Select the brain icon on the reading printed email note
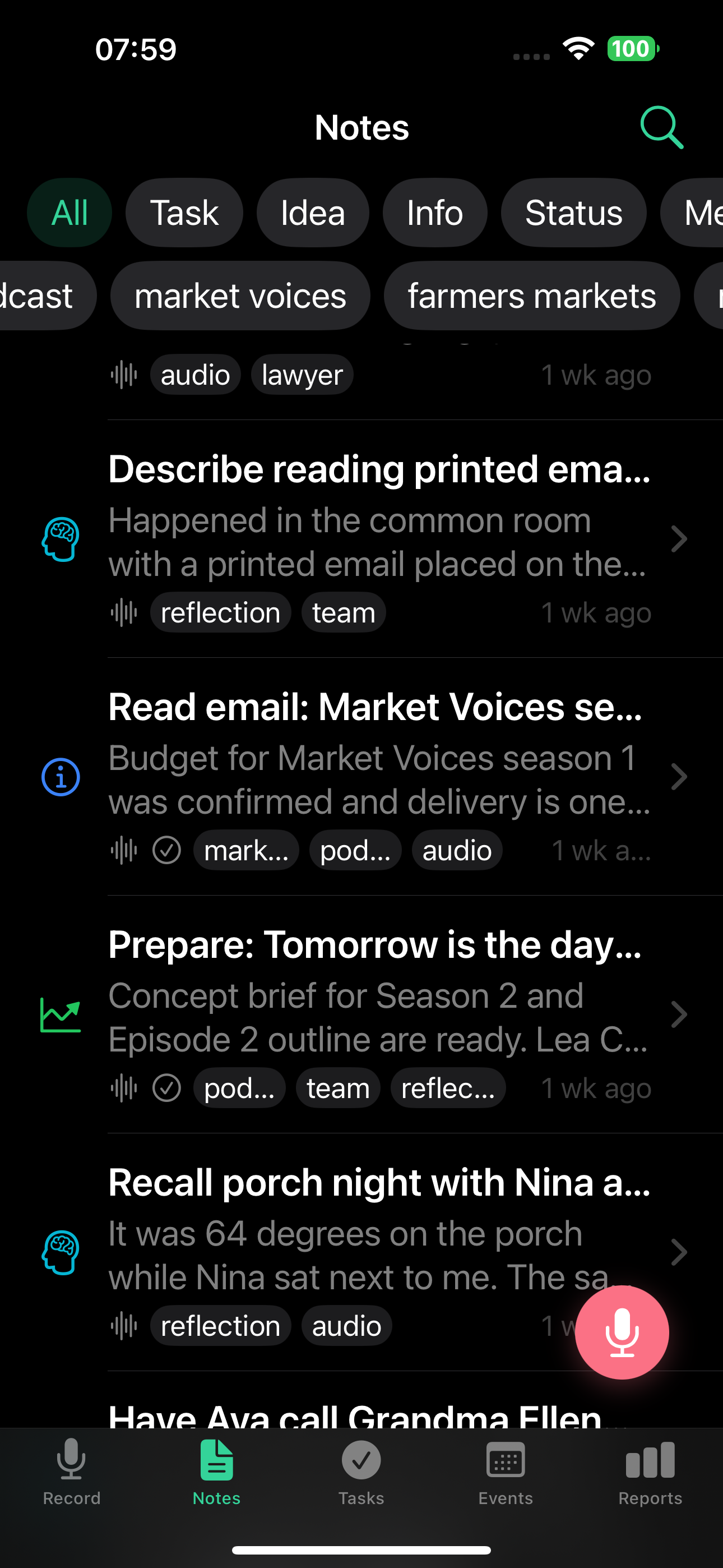The image size is (723, 1568). click(61, 538)
